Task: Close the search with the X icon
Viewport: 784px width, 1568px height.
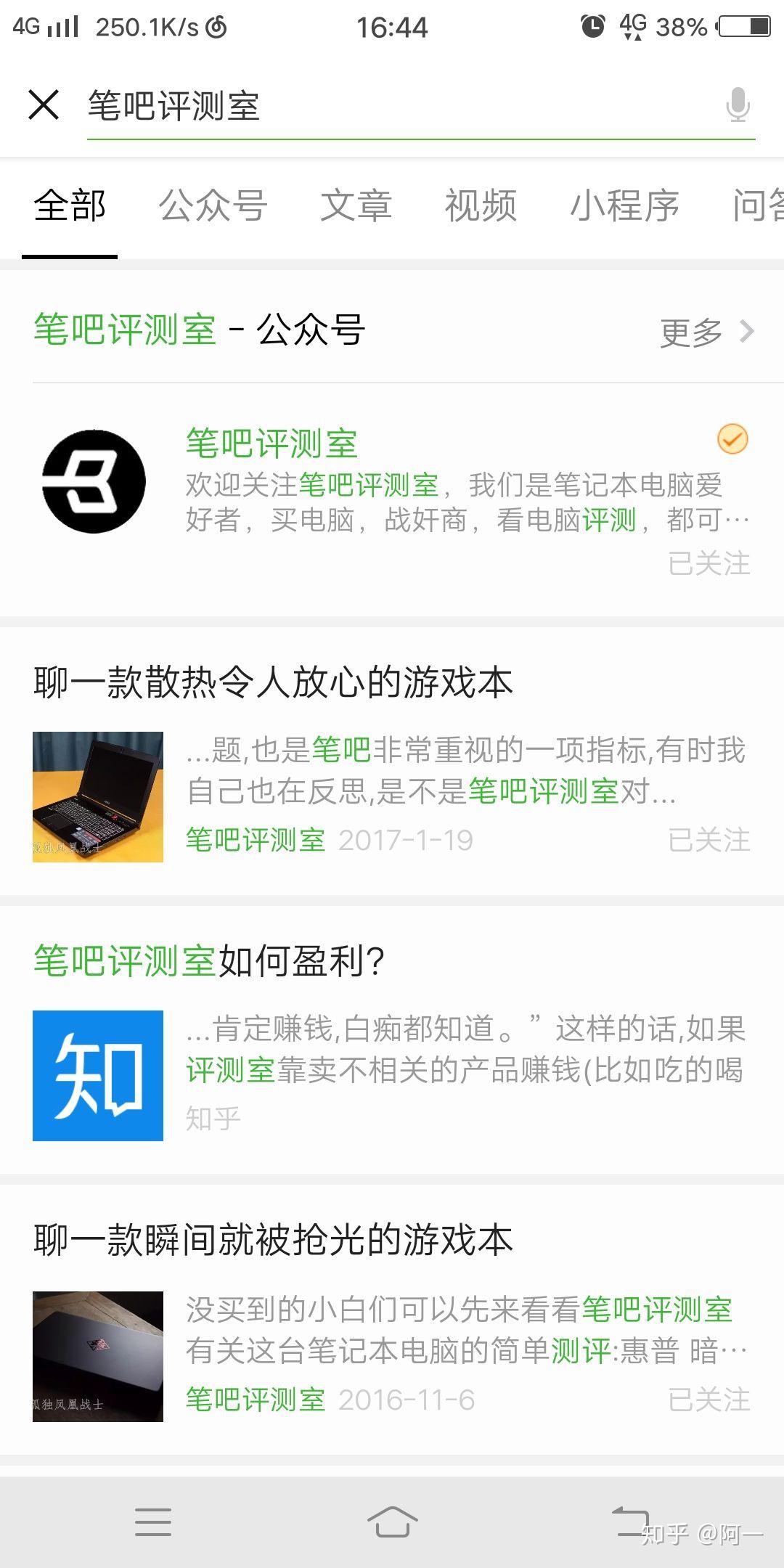Action: click(x=44, y=105)
